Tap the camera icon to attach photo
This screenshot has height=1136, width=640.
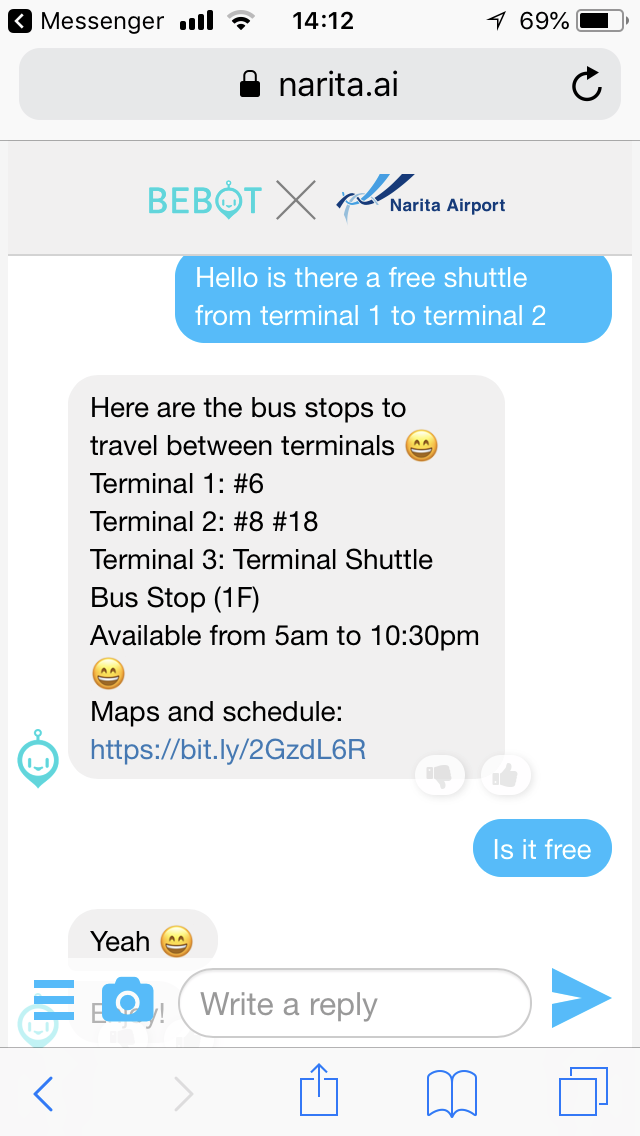point(127,1001)
